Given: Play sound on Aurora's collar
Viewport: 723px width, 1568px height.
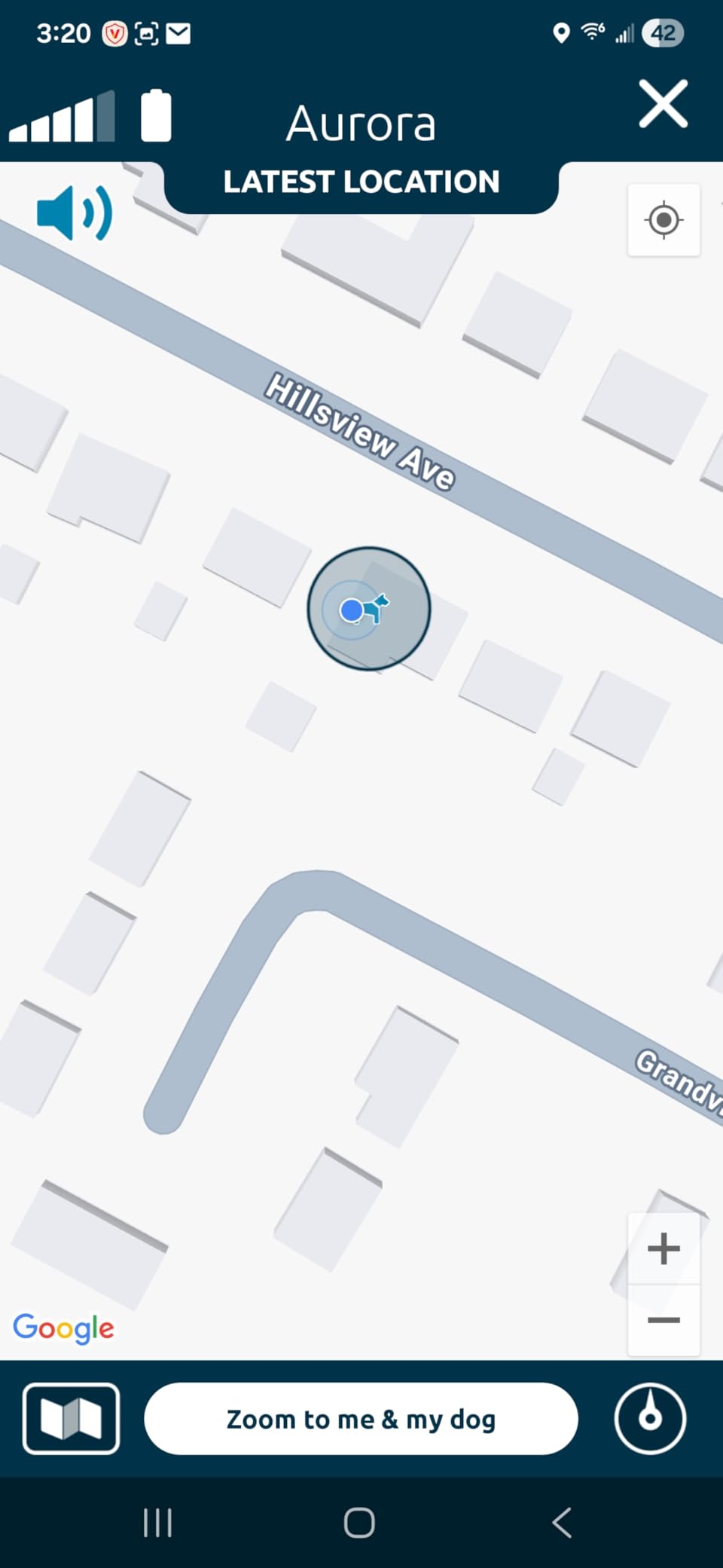Looking at the screenshot, I should [x=75, y=213].
